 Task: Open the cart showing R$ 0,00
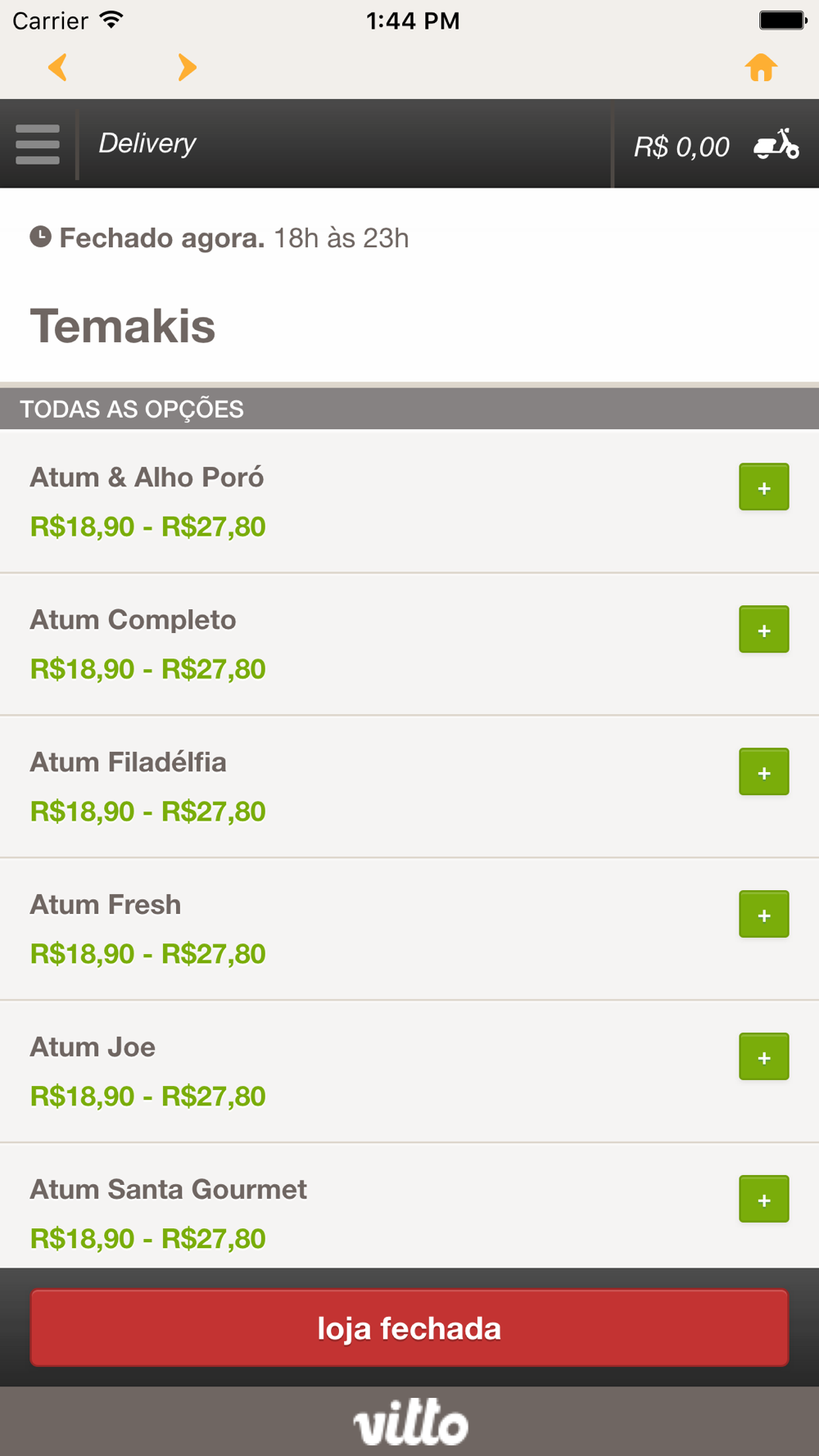(x=716, y=146)
